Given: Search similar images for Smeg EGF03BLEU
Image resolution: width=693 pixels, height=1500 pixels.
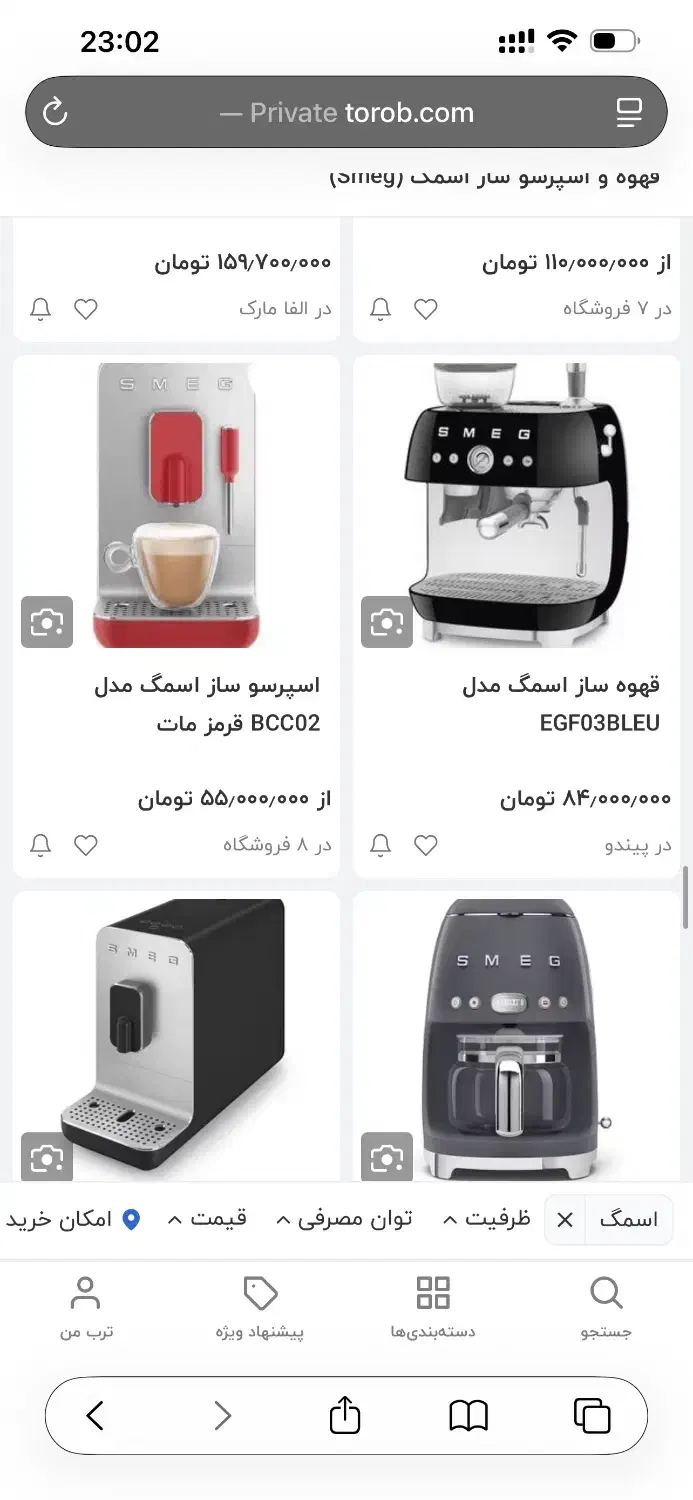Looking at the screenshot, I should 387,622.
